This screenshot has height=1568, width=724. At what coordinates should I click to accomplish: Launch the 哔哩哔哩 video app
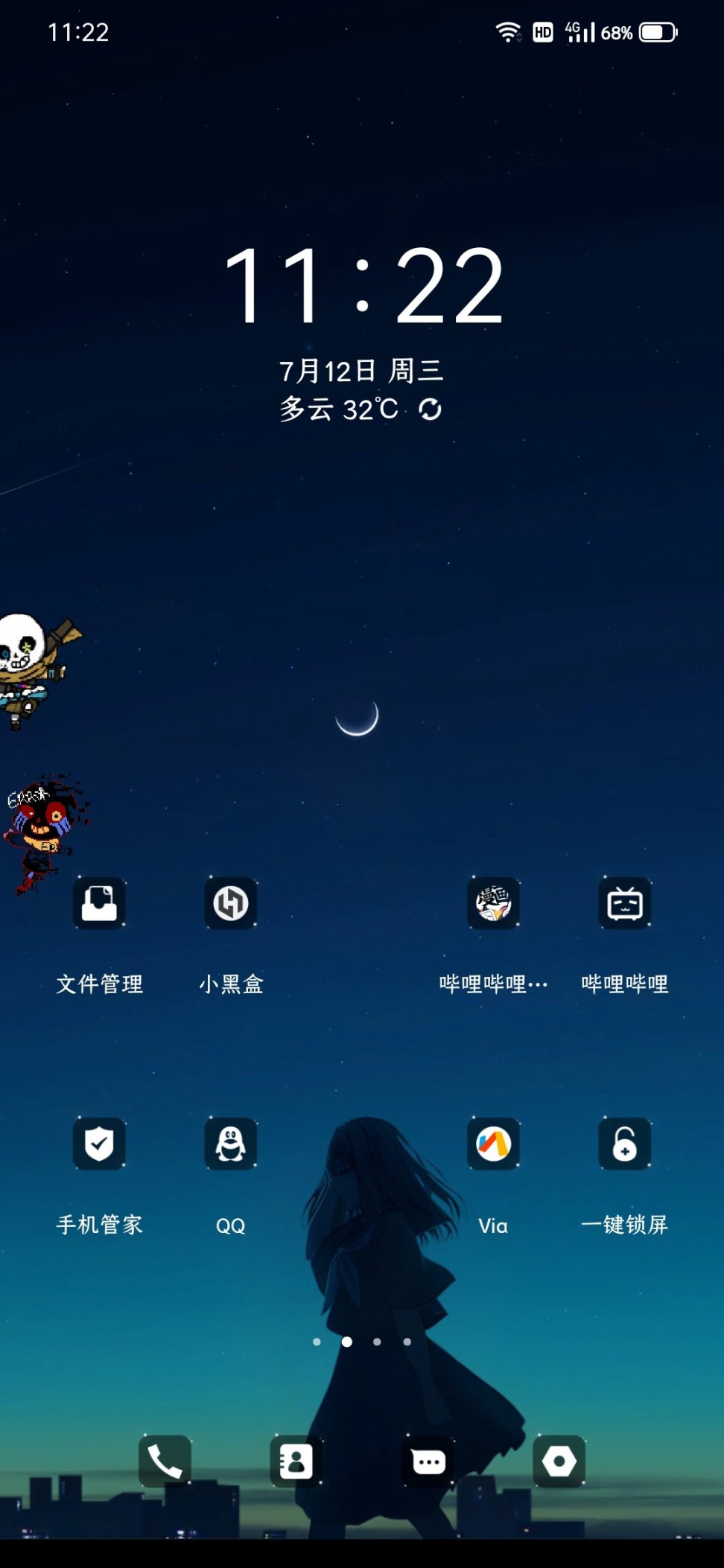625,903
